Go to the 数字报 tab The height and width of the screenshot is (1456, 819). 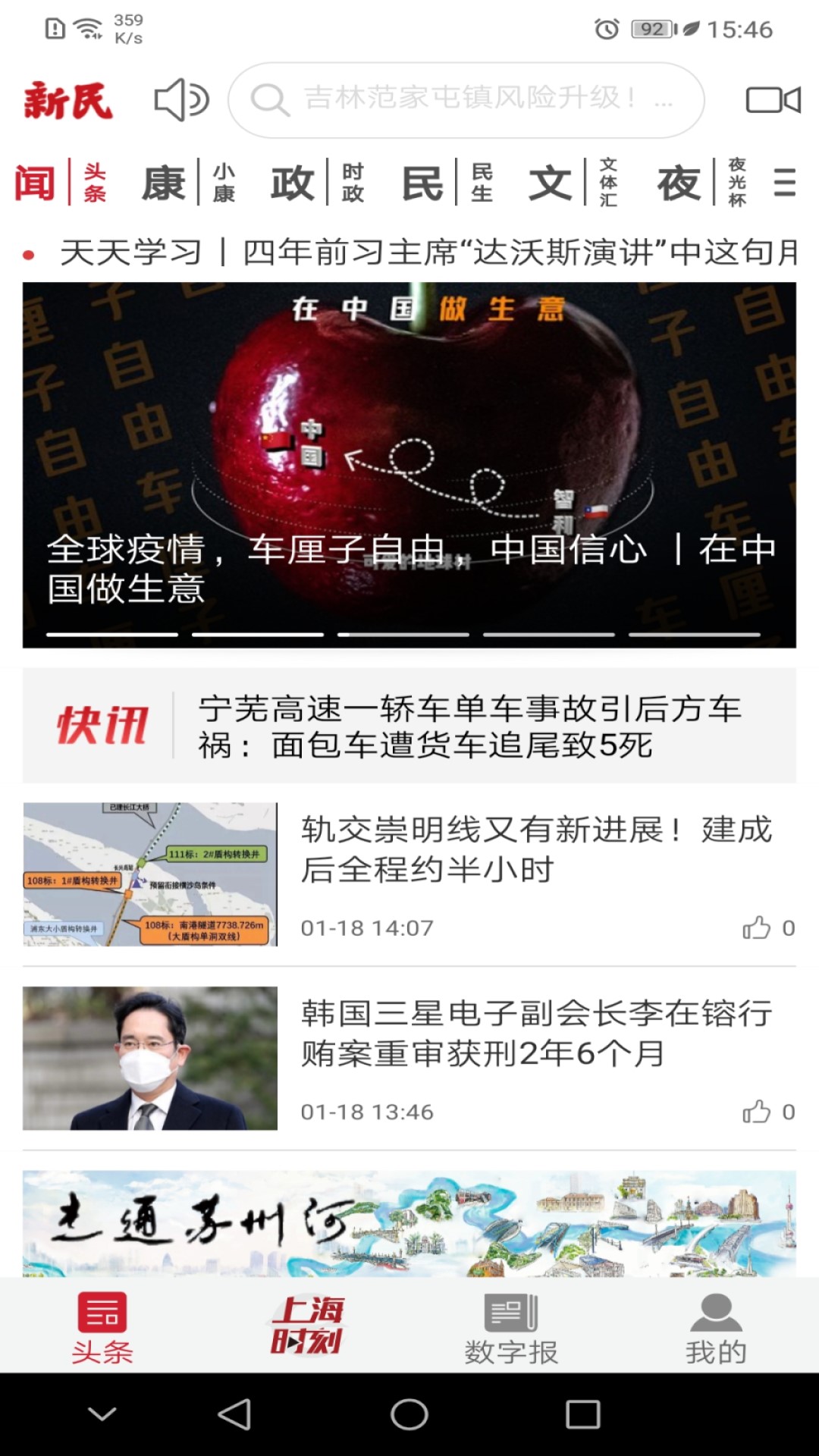click(511, 1327)
